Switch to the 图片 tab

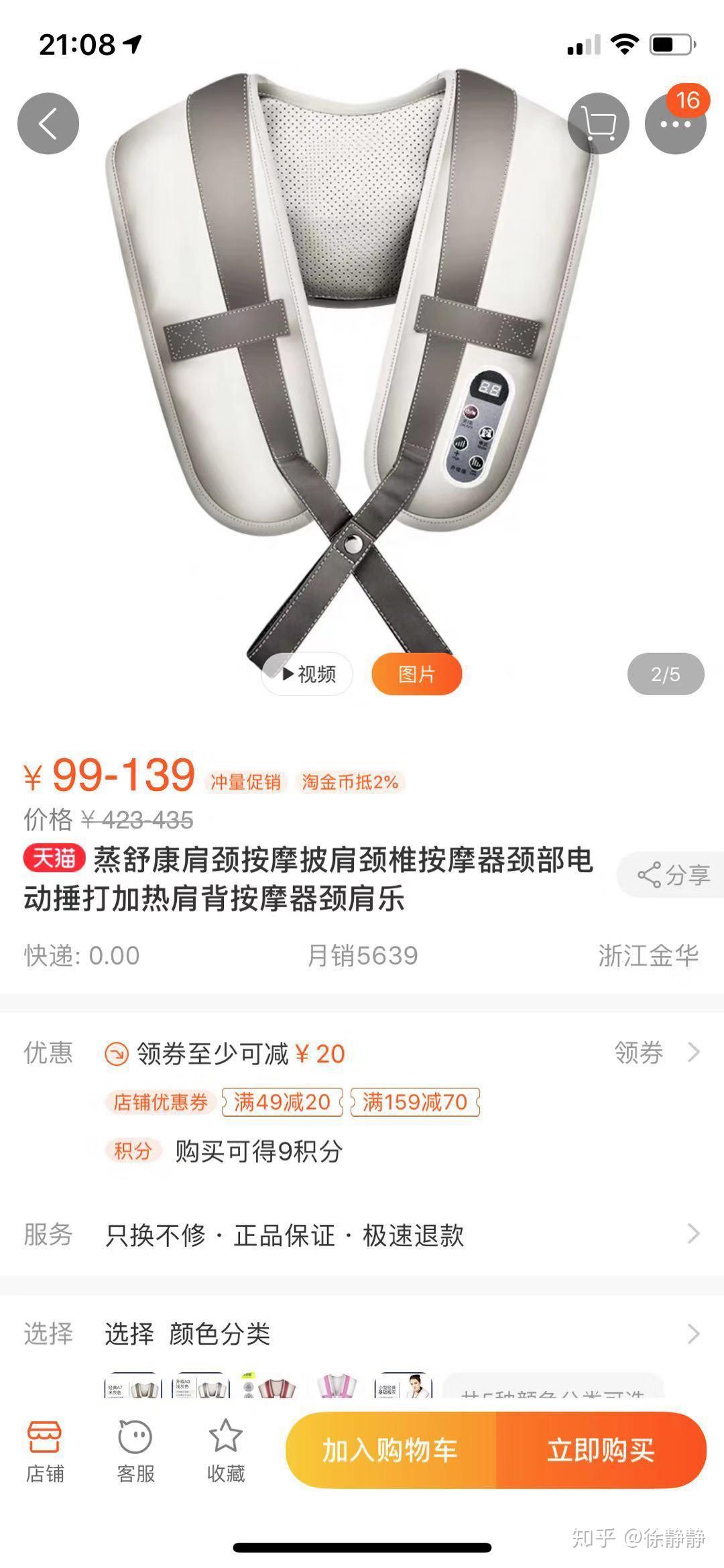pyautogui.click(x=417, y=674)
